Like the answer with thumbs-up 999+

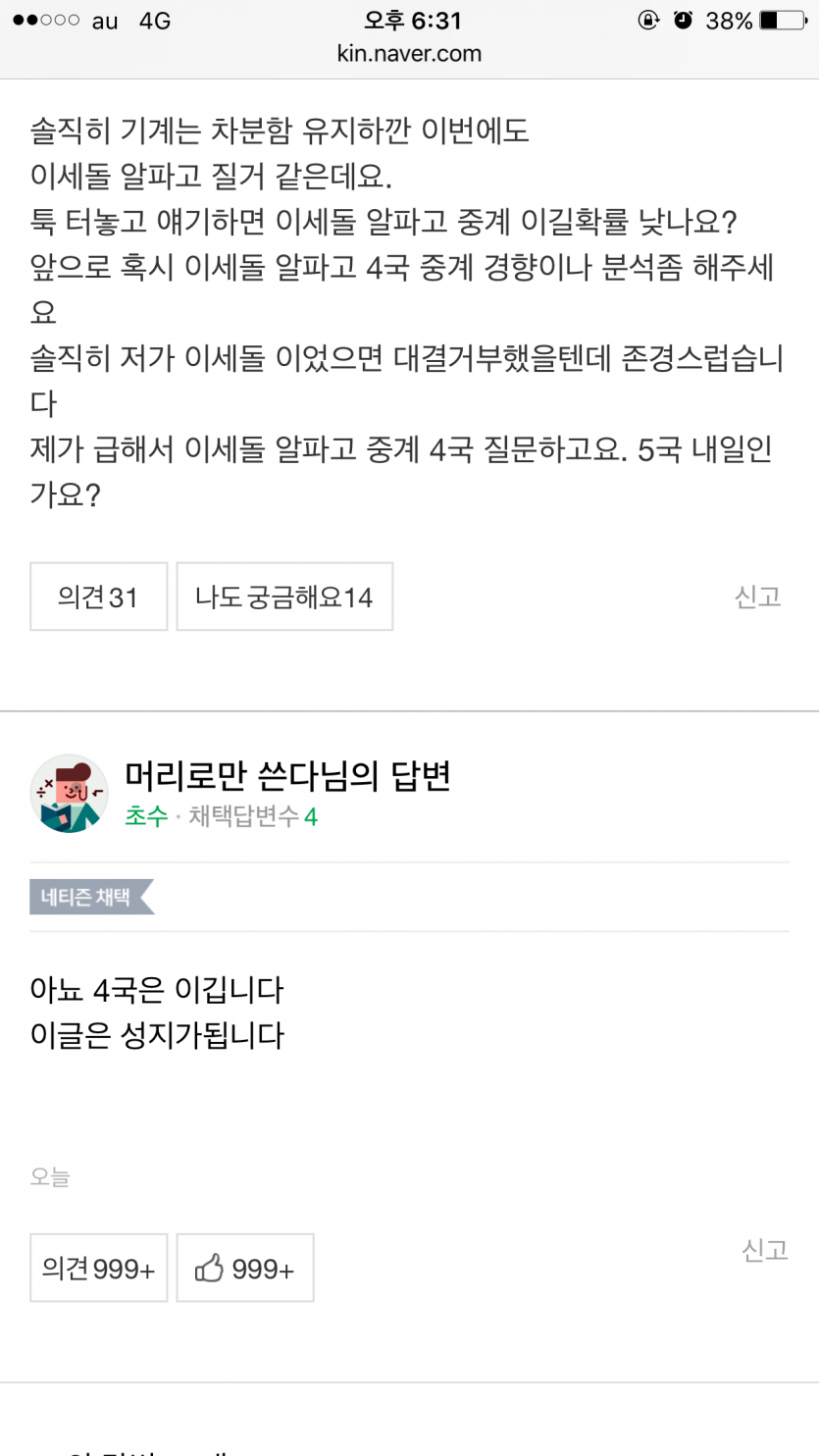(245, 1268)
